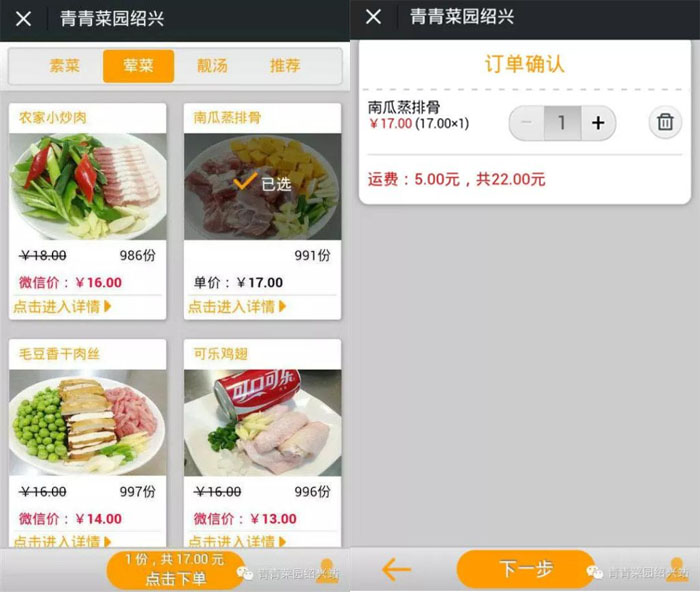Select the 可乐鸡翅 dish

[262, 422]
